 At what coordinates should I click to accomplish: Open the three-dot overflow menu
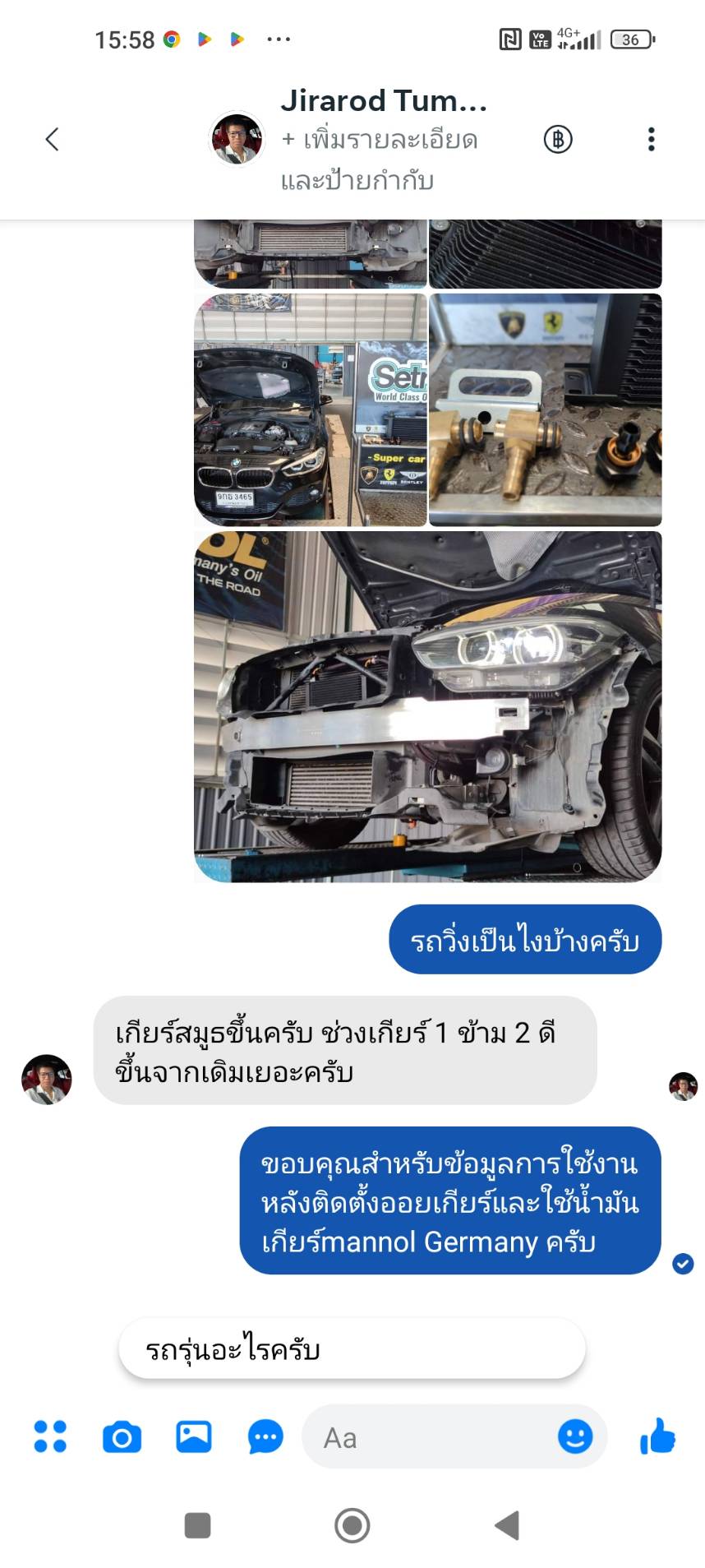[651, 139]
